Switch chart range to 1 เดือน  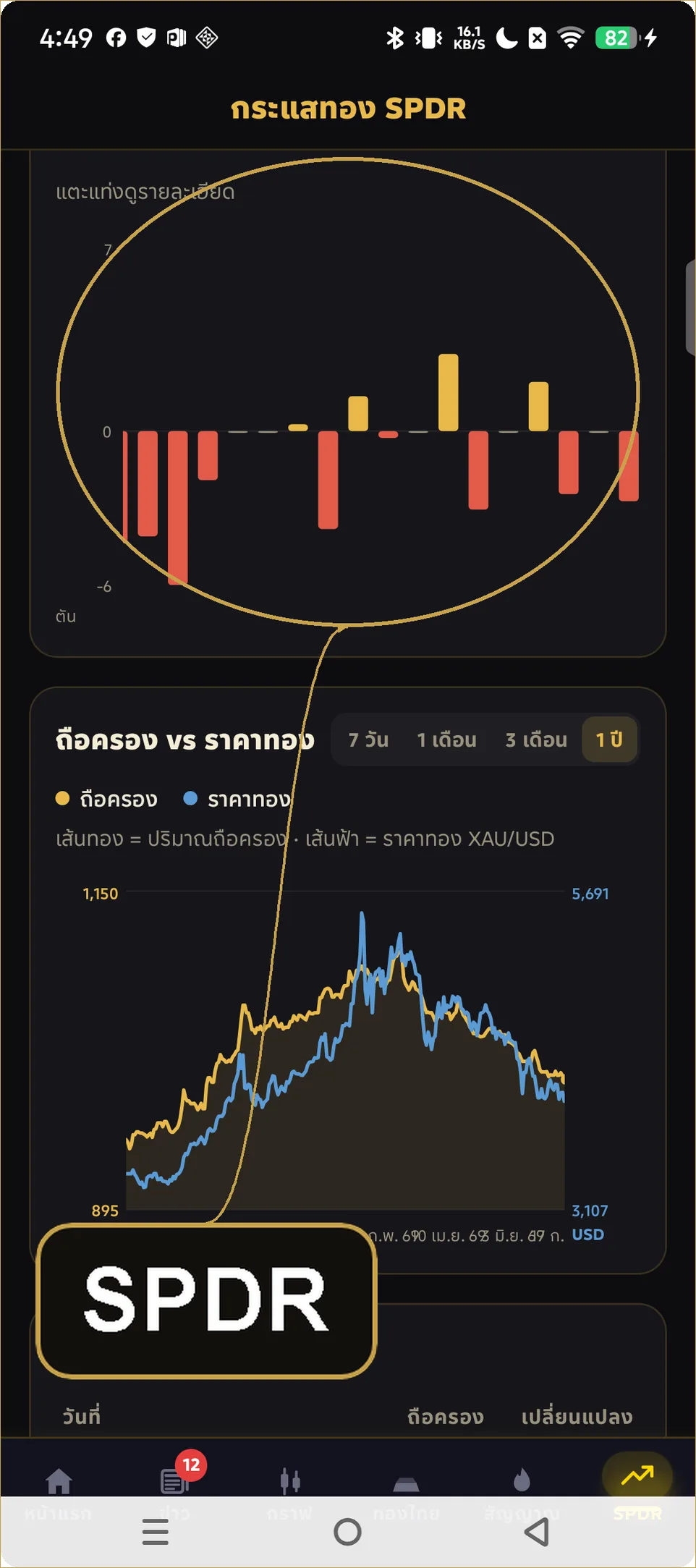pos(446,739)
